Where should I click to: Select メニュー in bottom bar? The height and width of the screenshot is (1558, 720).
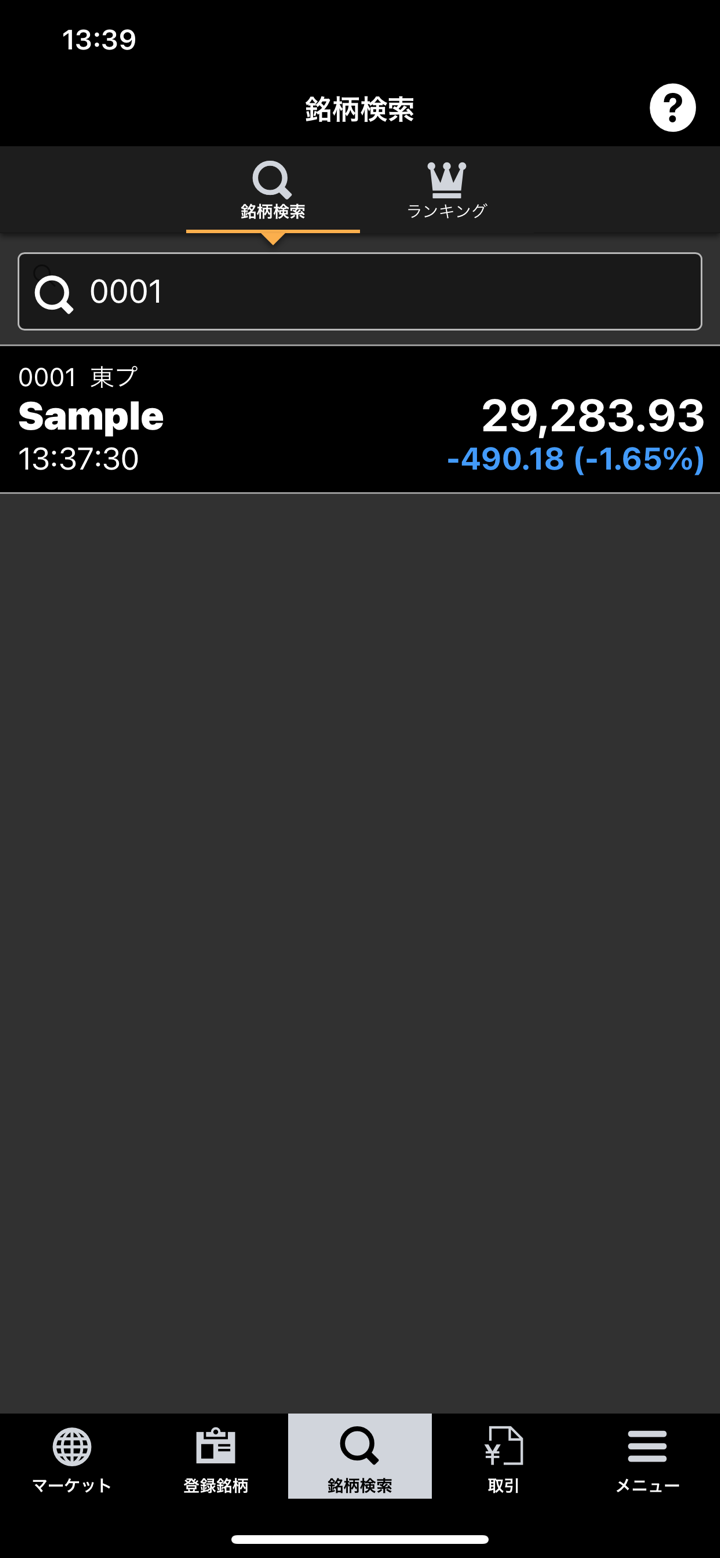(647, 1486)
